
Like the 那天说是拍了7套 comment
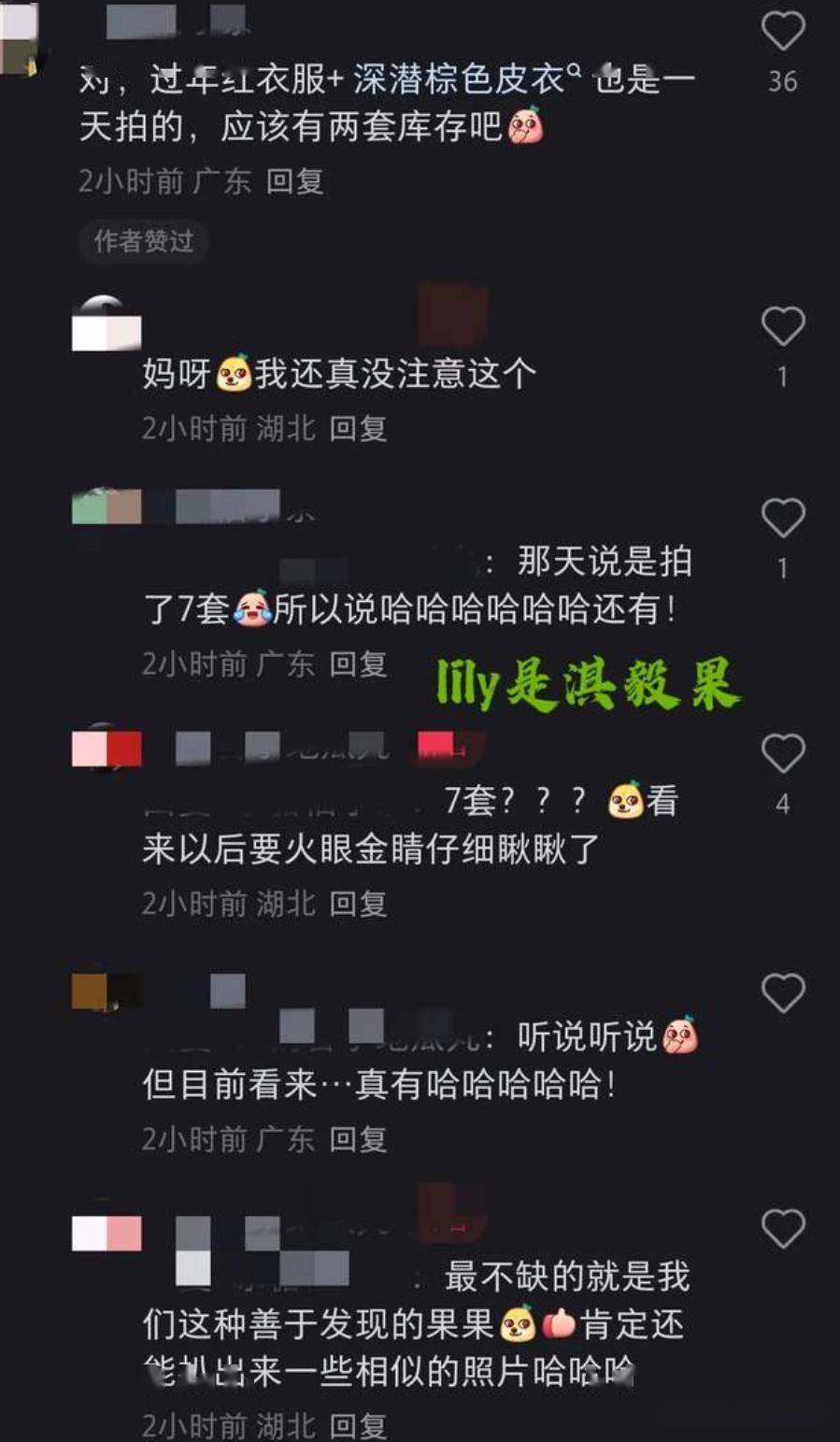click(782, 518)
